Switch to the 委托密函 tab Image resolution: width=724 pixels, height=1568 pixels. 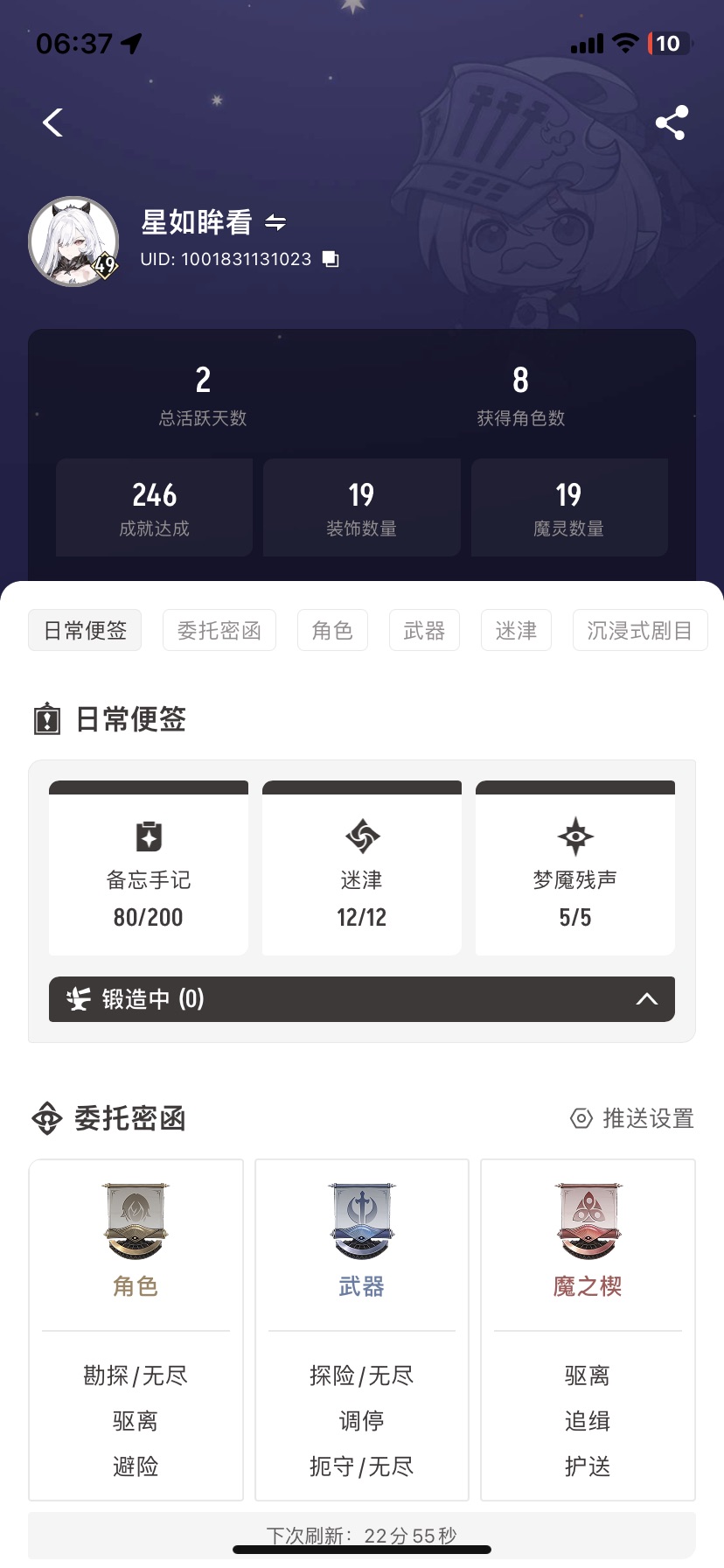pyautogui.click(x=219, y=630)
